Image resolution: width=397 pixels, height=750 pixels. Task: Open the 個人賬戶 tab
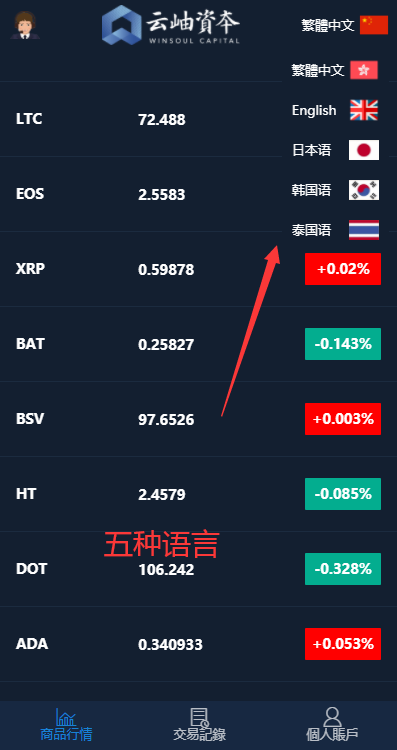pyautogui.click(x=332, y=725)
